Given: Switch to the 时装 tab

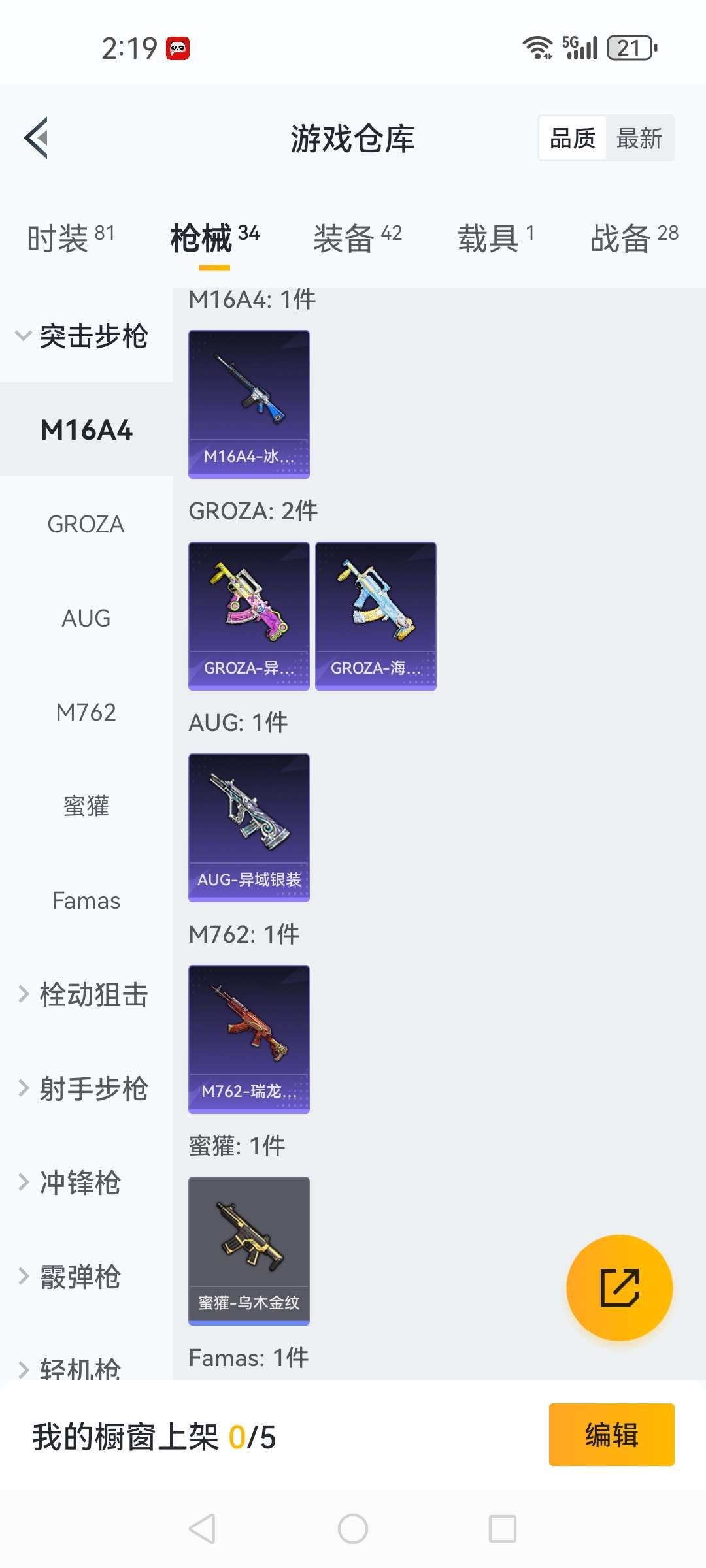Looking at the screenshot, I should (71, 237).
